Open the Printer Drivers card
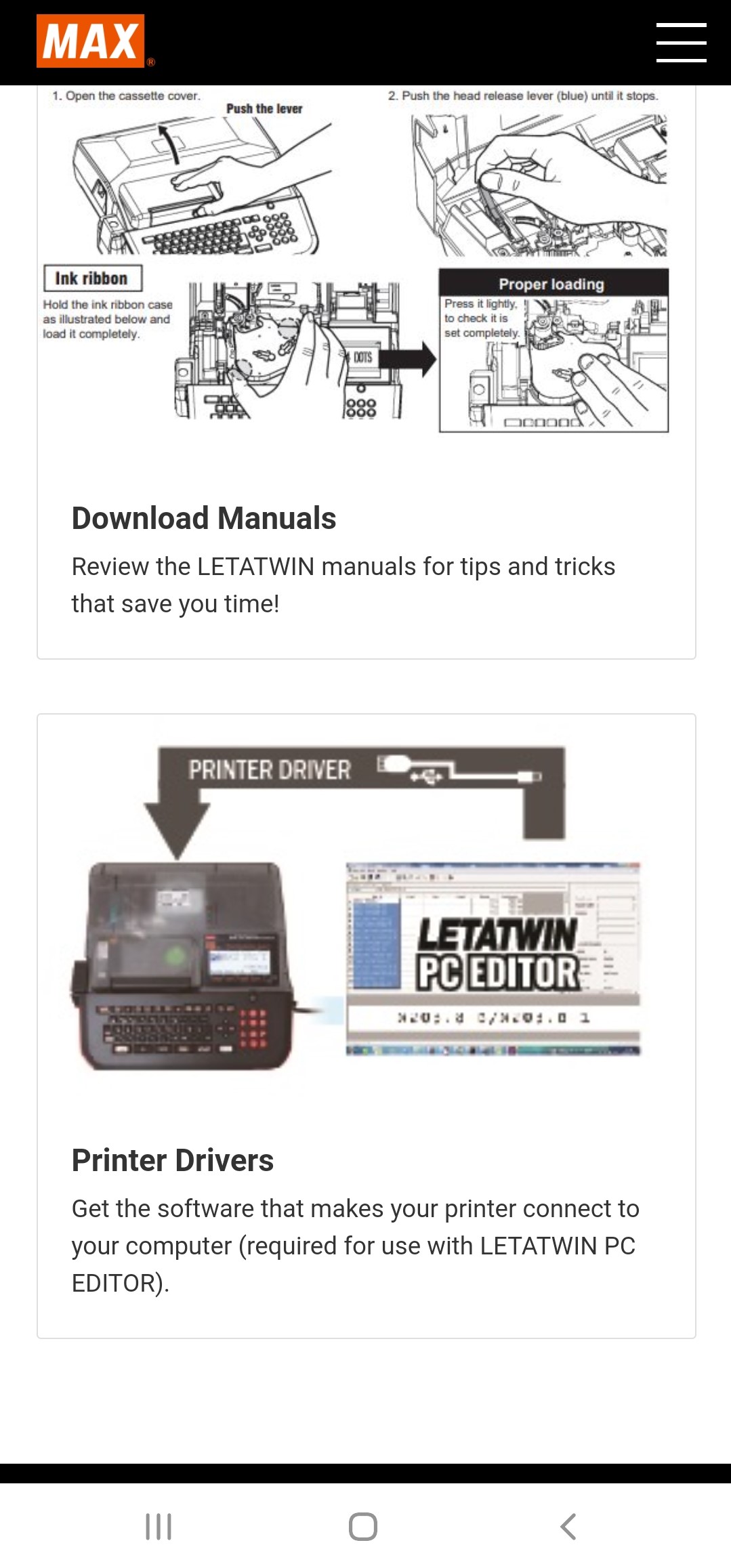This screenshot has width=731, height=1568. (173, 1160)
